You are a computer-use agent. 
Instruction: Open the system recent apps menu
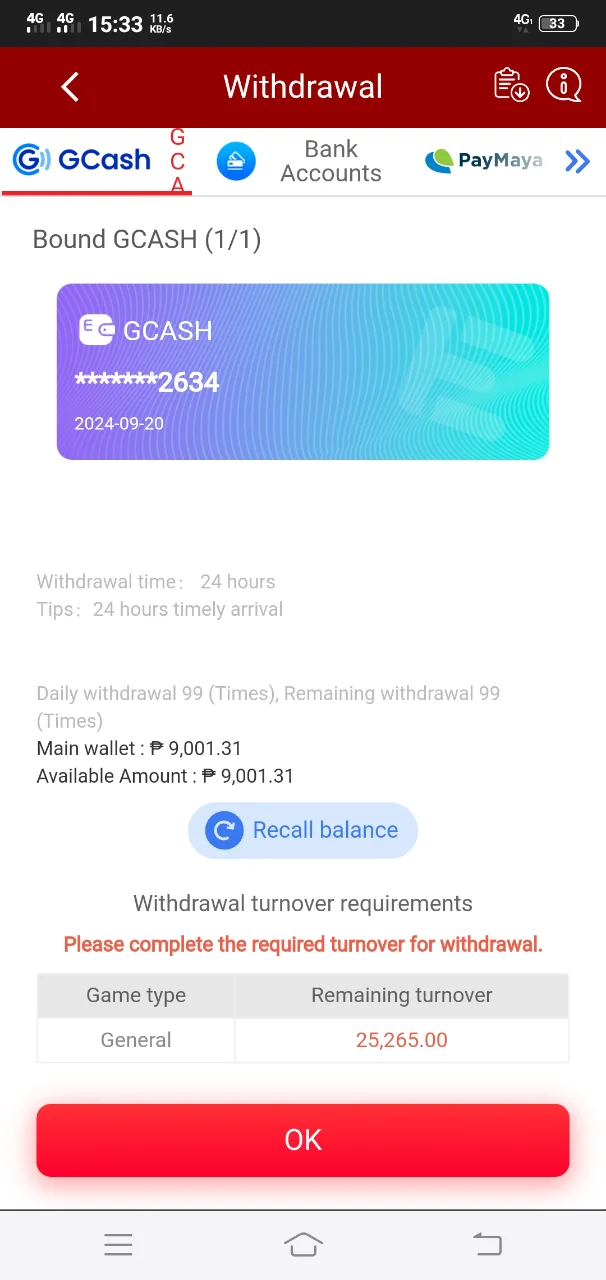118,1244
